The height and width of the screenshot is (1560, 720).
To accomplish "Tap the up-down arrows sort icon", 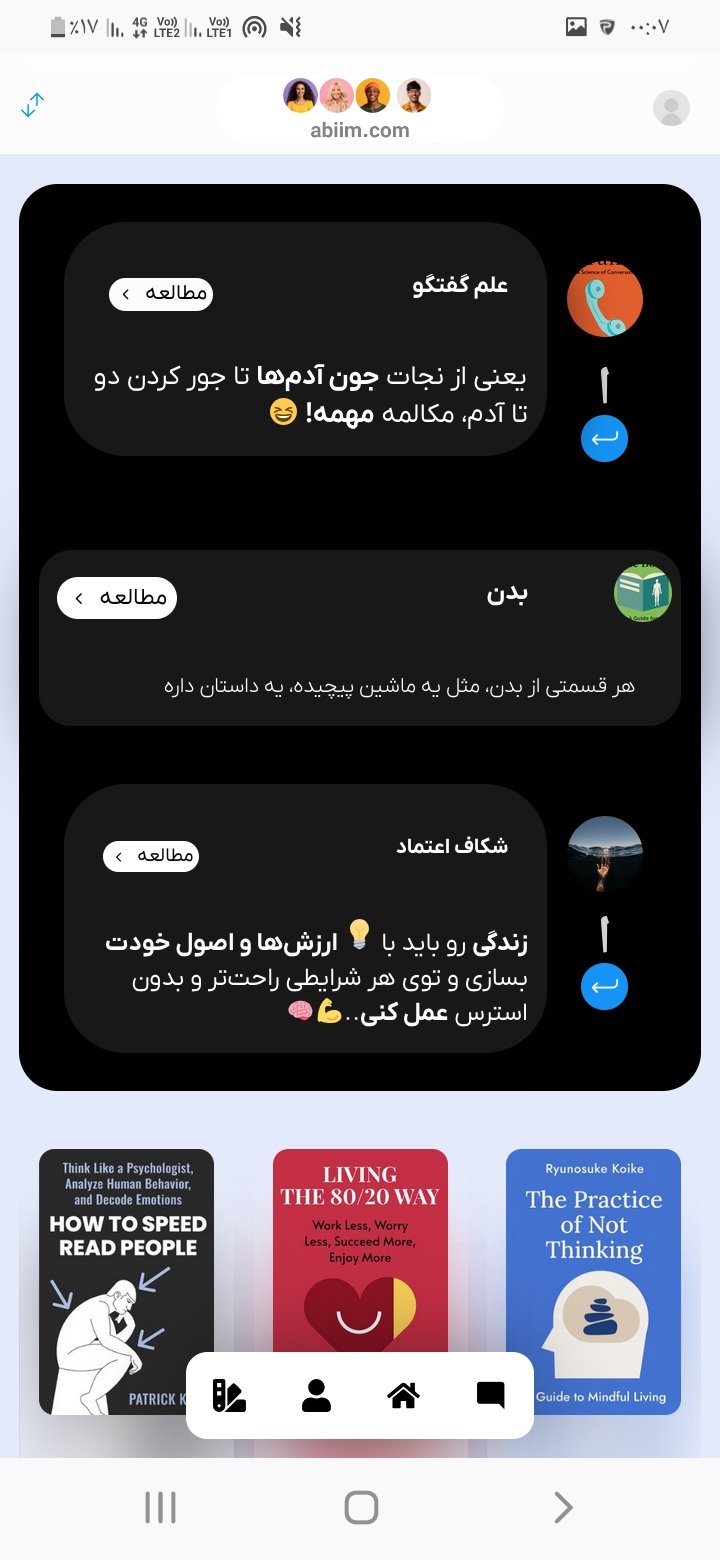I will point(33,106).
